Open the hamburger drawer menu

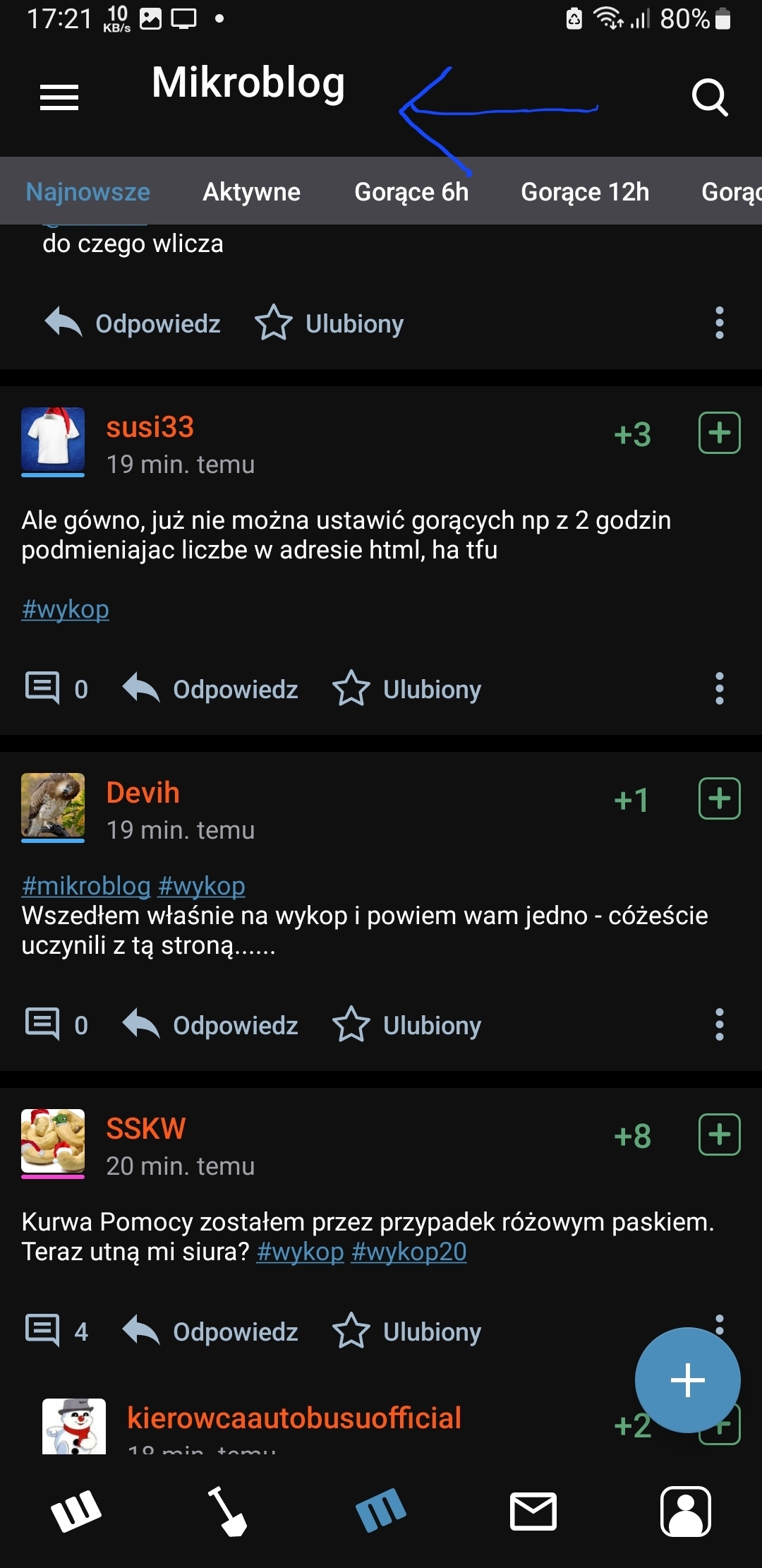point(59,97)
